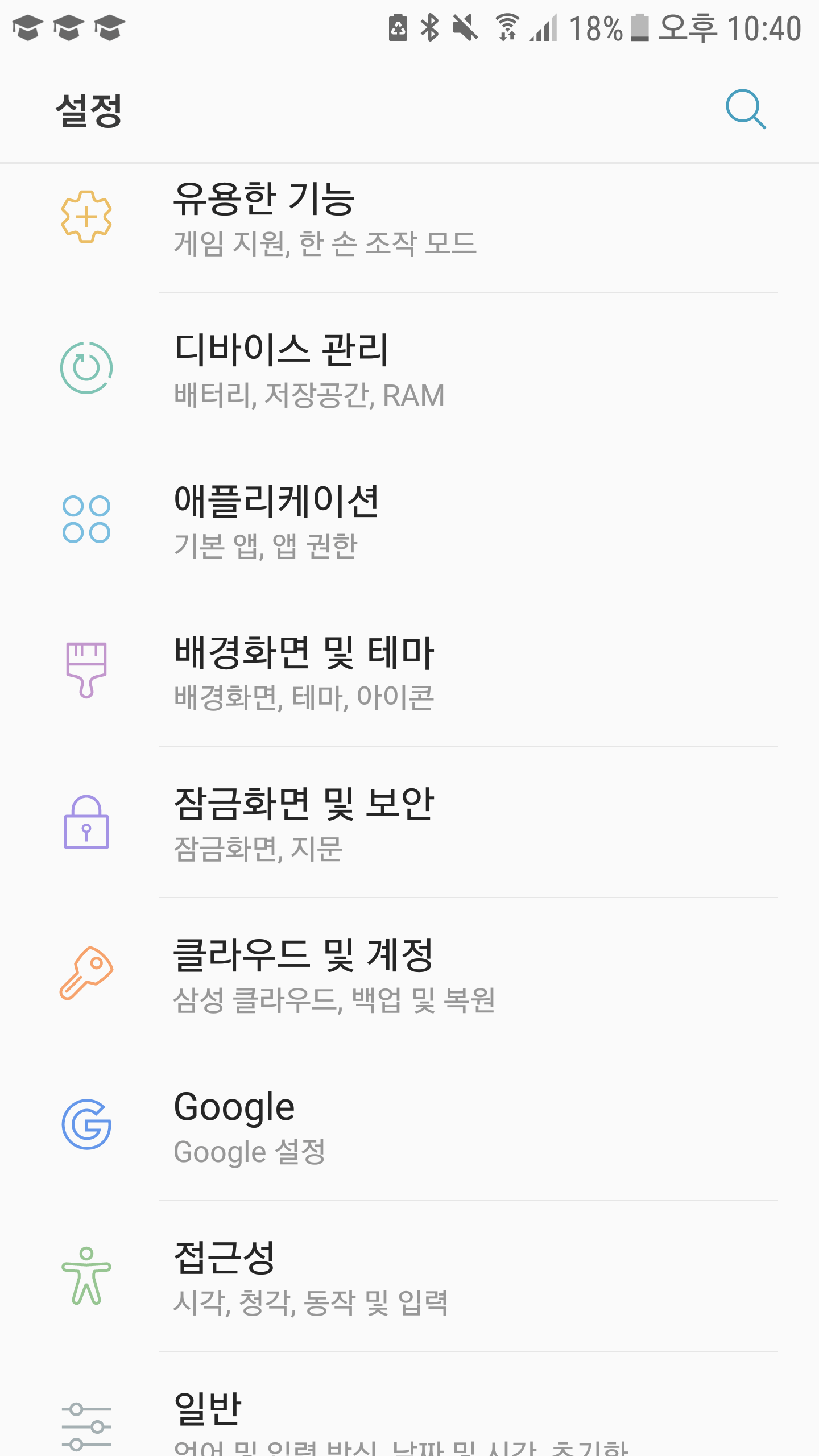The image size is (819, 1456).
Task: Select 배경화면 및 테마
Action: pyautogui.click(x=409, y=672)
